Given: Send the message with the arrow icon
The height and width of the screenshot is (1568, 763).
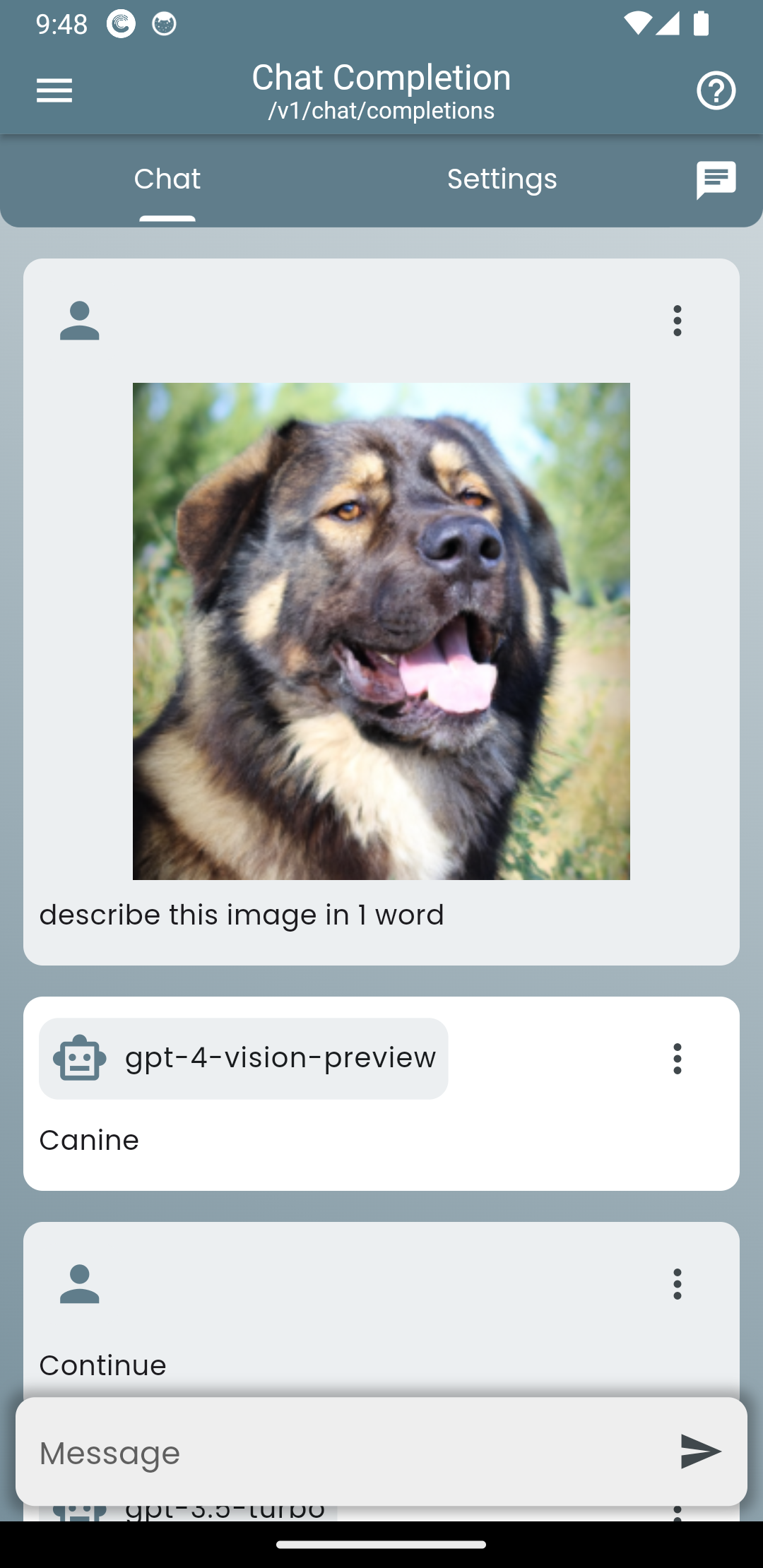Looking at the screenshot, I should (700, 1451).
